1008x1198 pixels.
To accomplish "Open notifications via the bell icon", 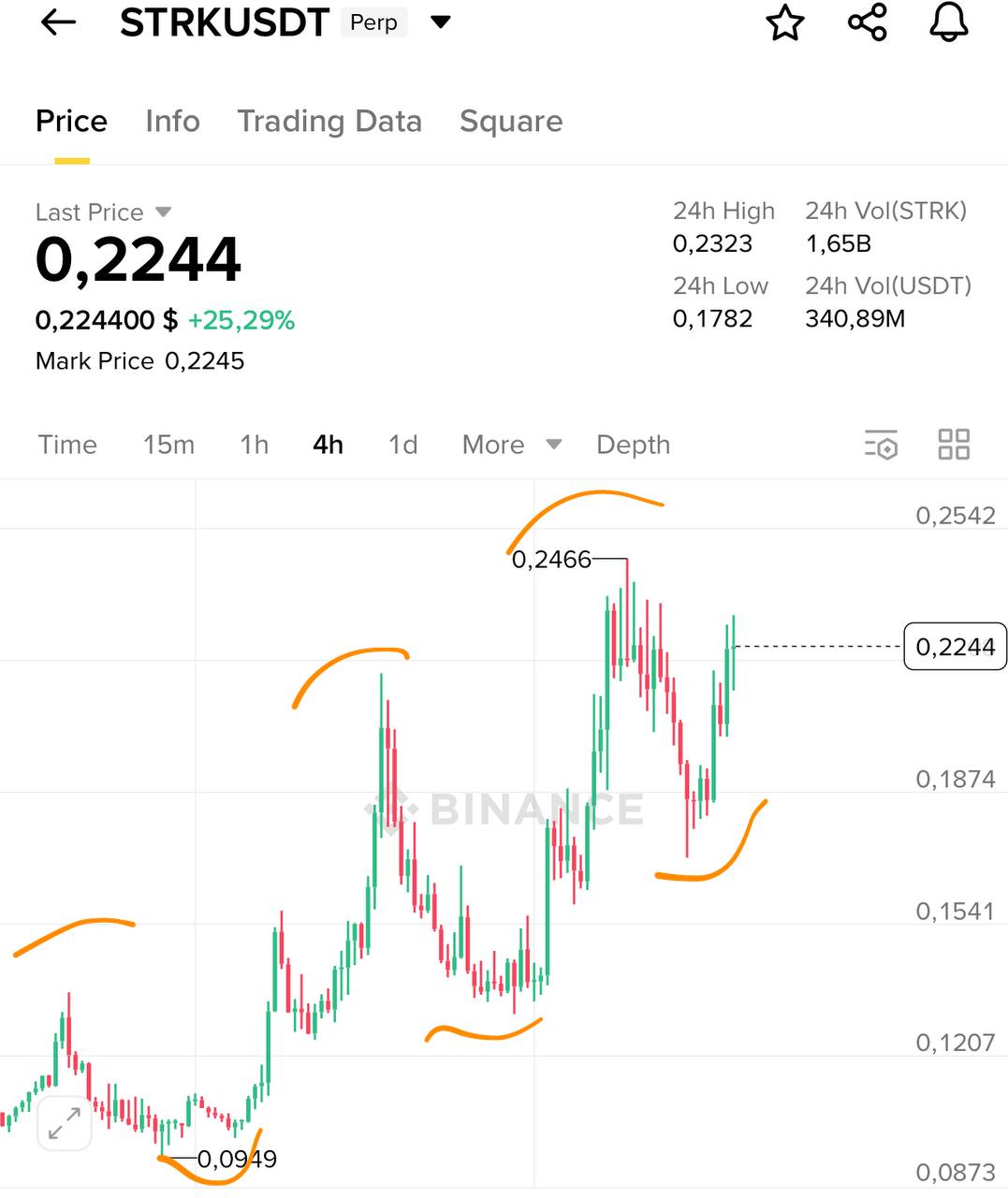I will click(947, 23).
